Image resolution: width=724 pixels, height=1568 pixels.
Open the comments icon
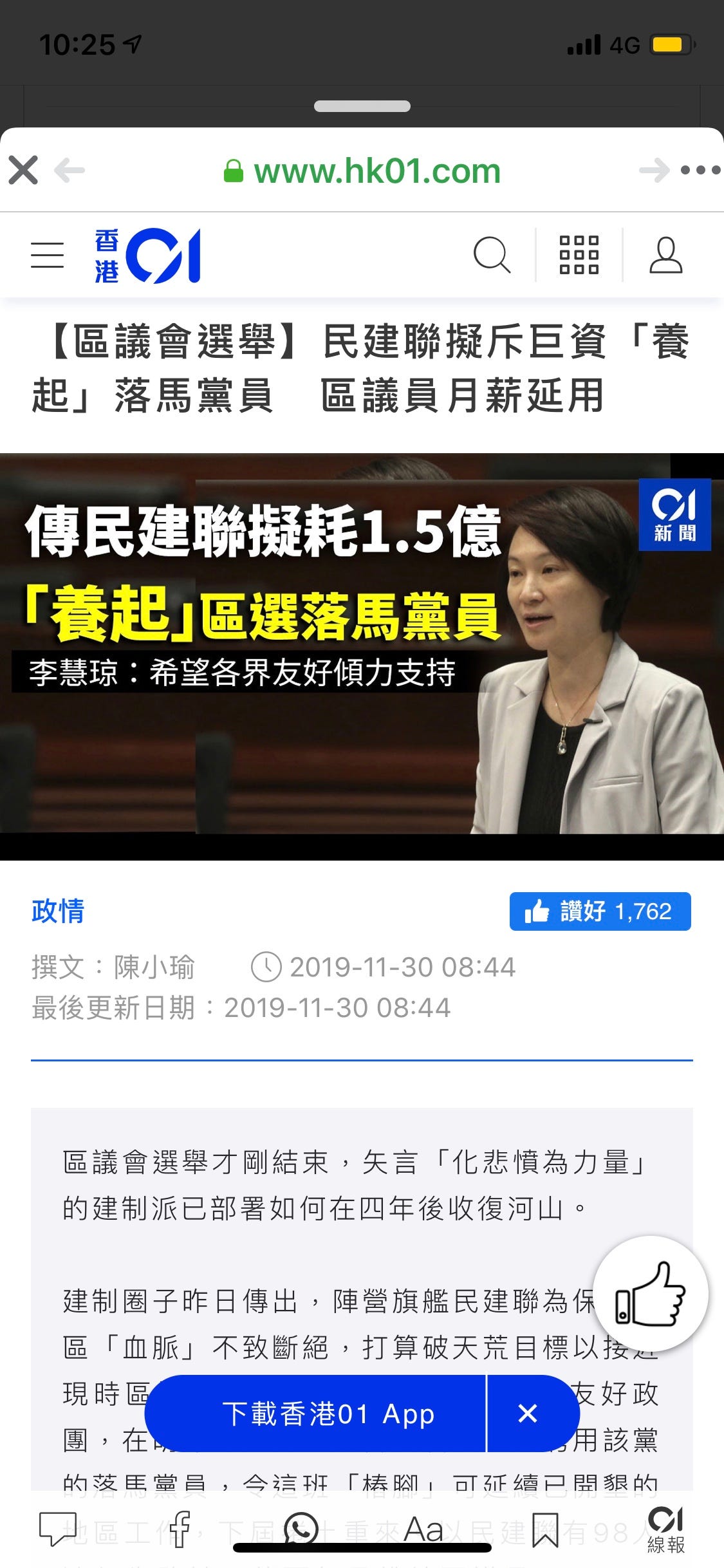58,1529
